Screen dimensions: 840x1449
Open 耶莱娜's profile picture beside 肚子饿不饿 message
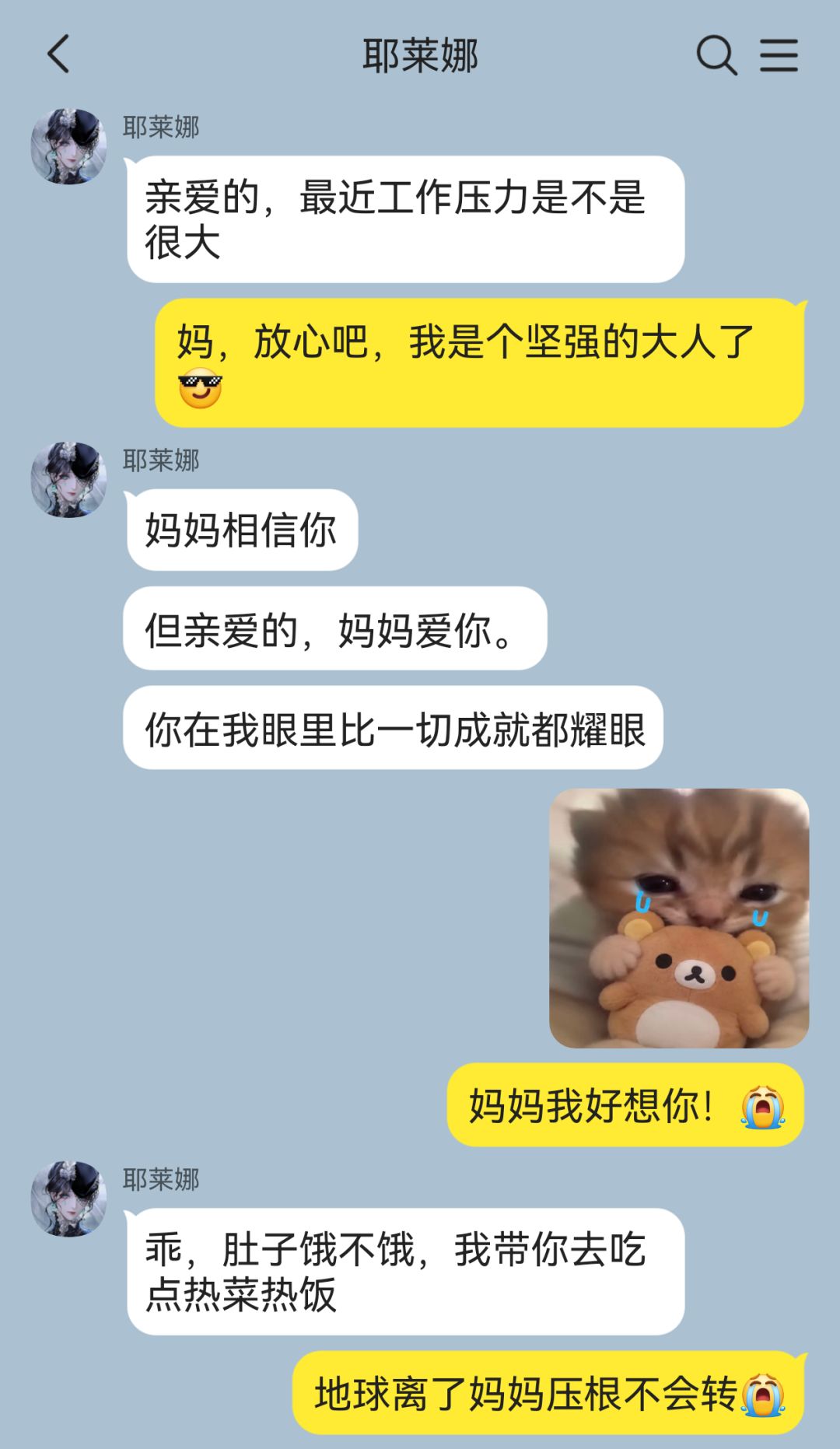point(68,1199)
